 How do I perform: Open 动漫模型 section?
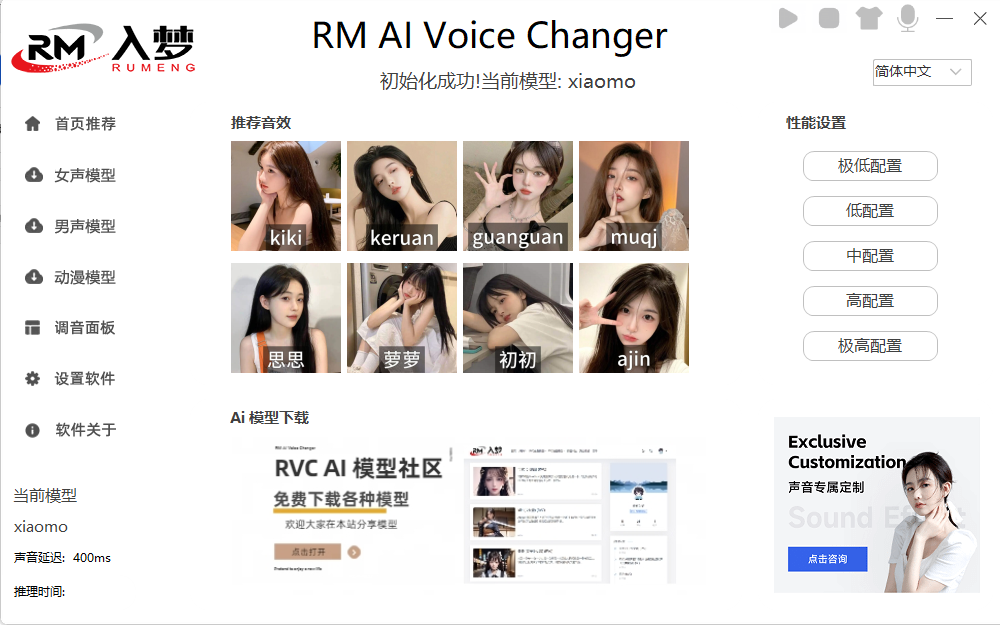tap(84, 277)
